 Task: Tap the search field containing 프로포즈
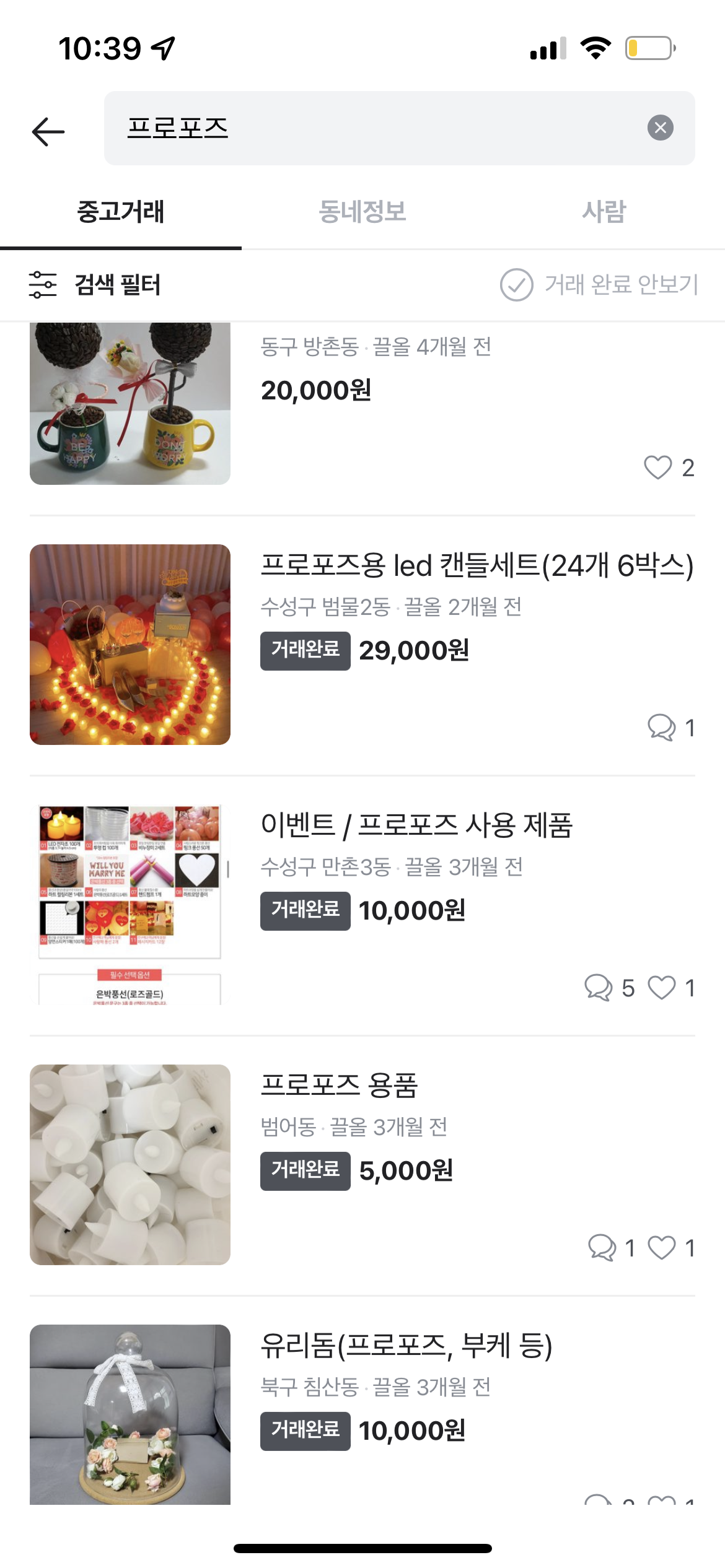pos(372,128)
